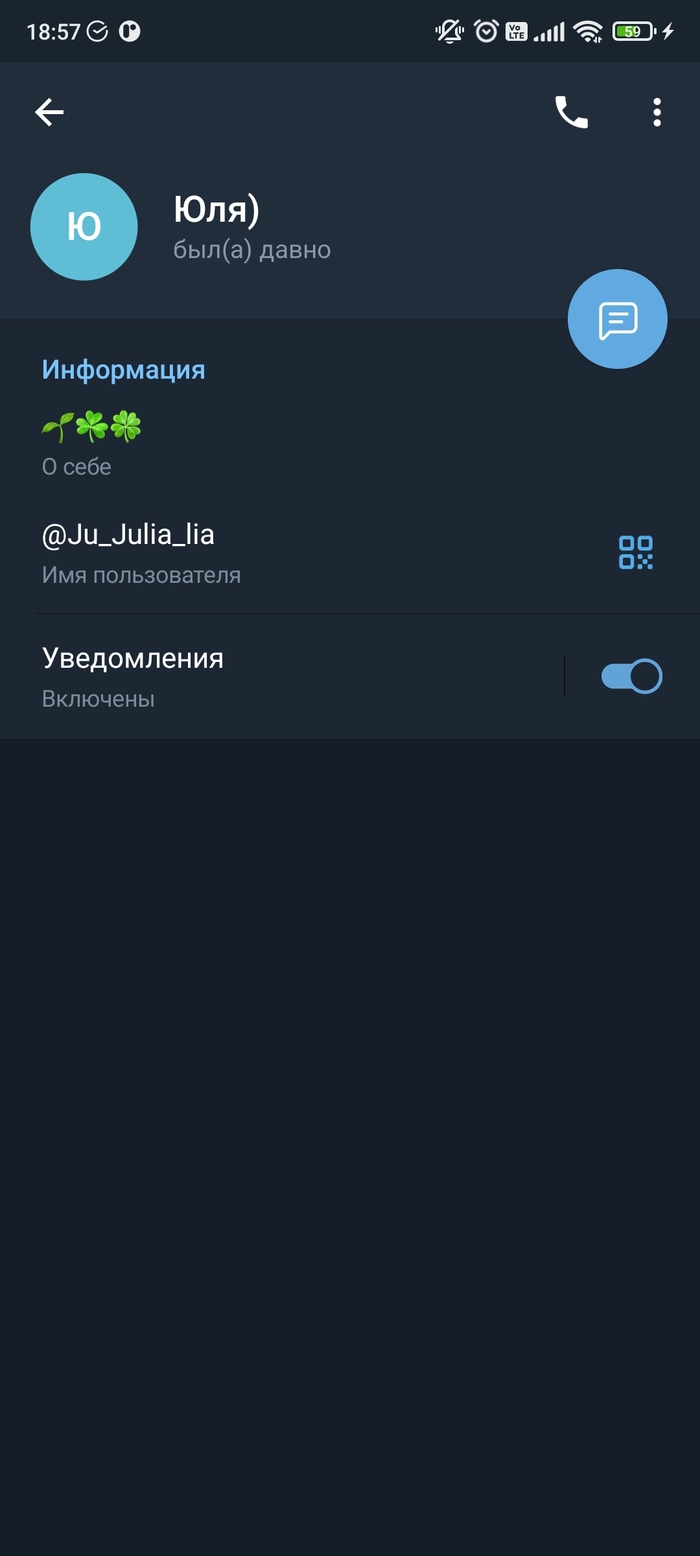Start a voice call with Юля

(x=571, y=112)
